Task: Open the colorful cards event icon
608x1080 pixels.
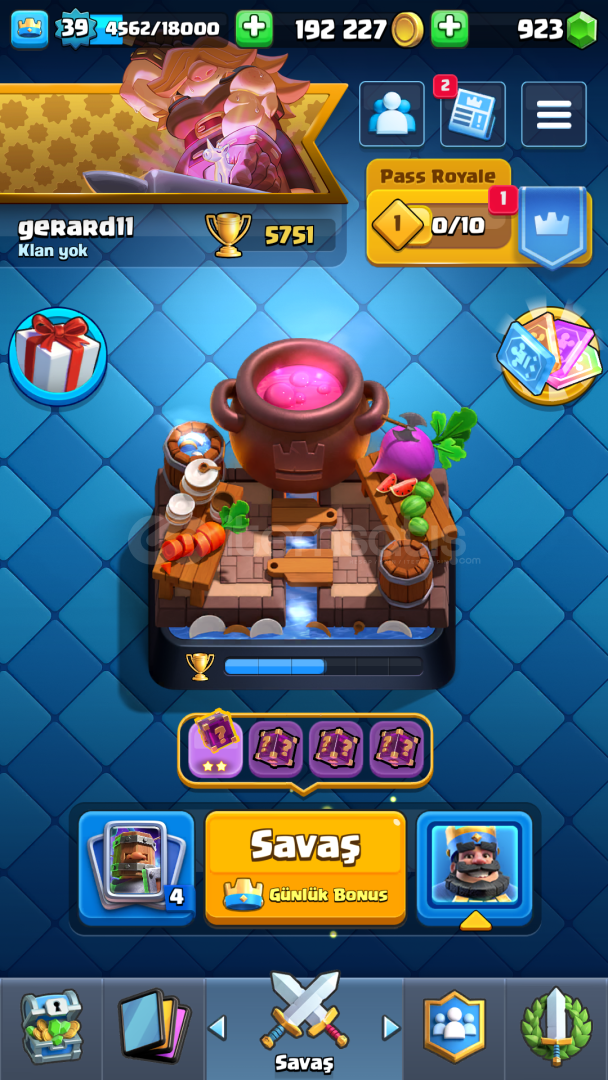Action: pos(549,355)
